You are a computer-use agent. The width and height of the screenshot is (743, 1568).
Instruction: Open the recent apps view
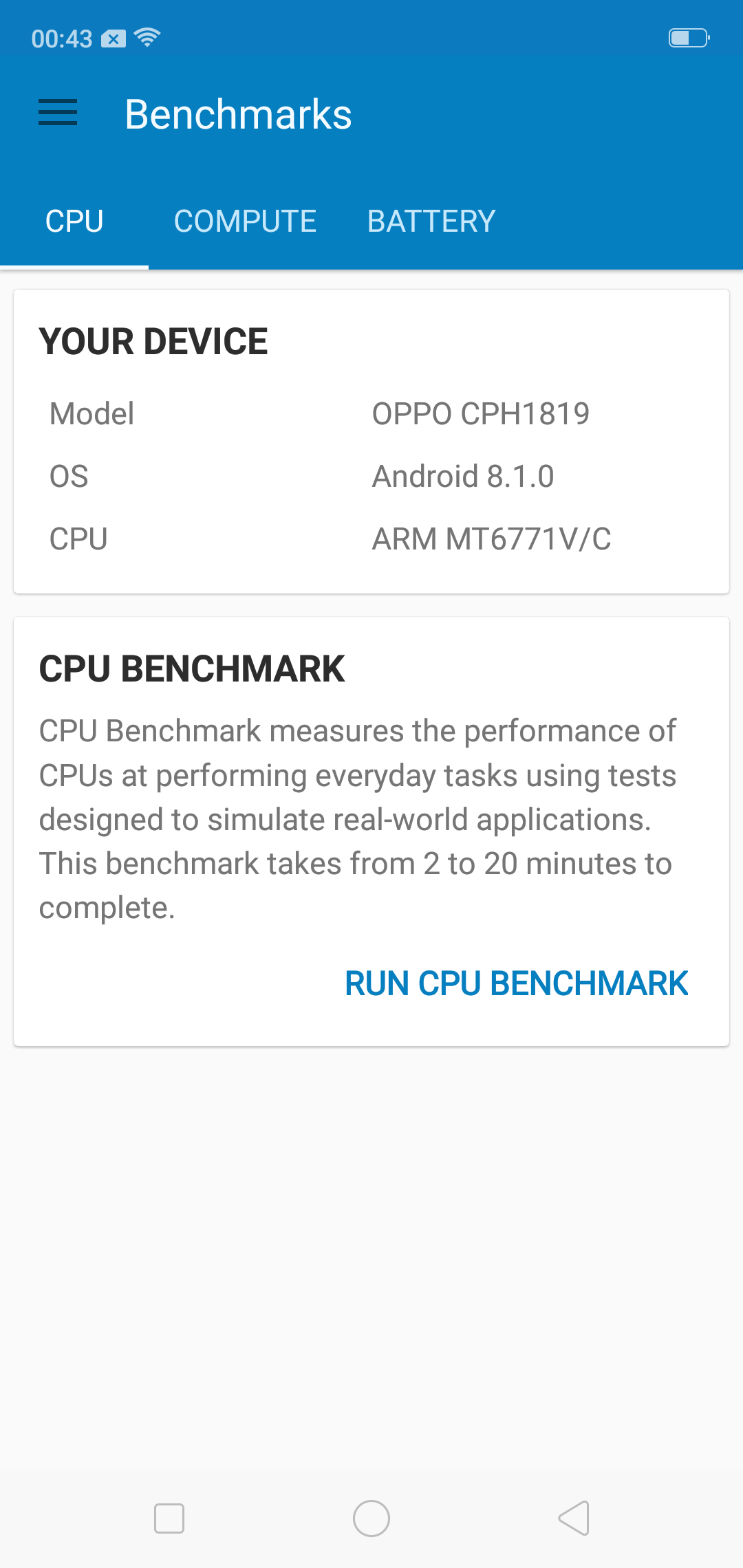[169, 1518]
